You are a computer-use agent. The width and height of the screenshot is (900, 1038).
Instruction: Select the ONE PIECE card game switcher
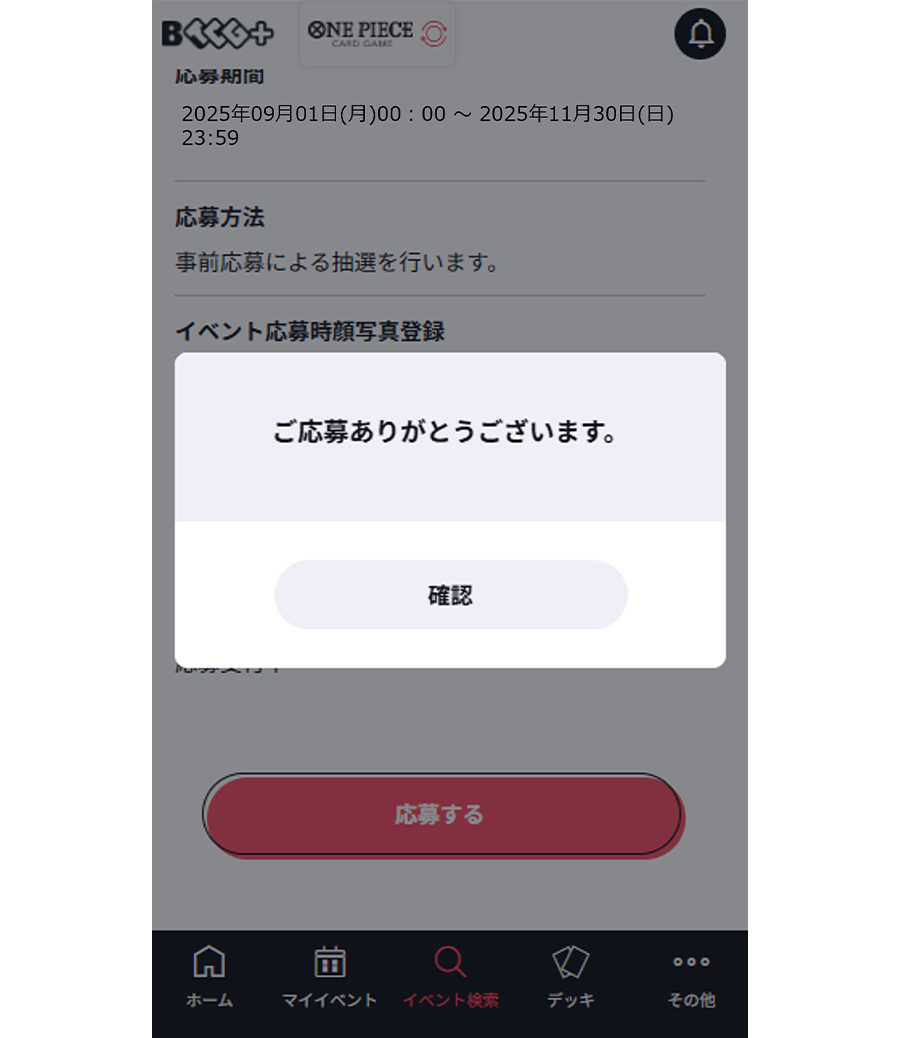tap(376, 34)
